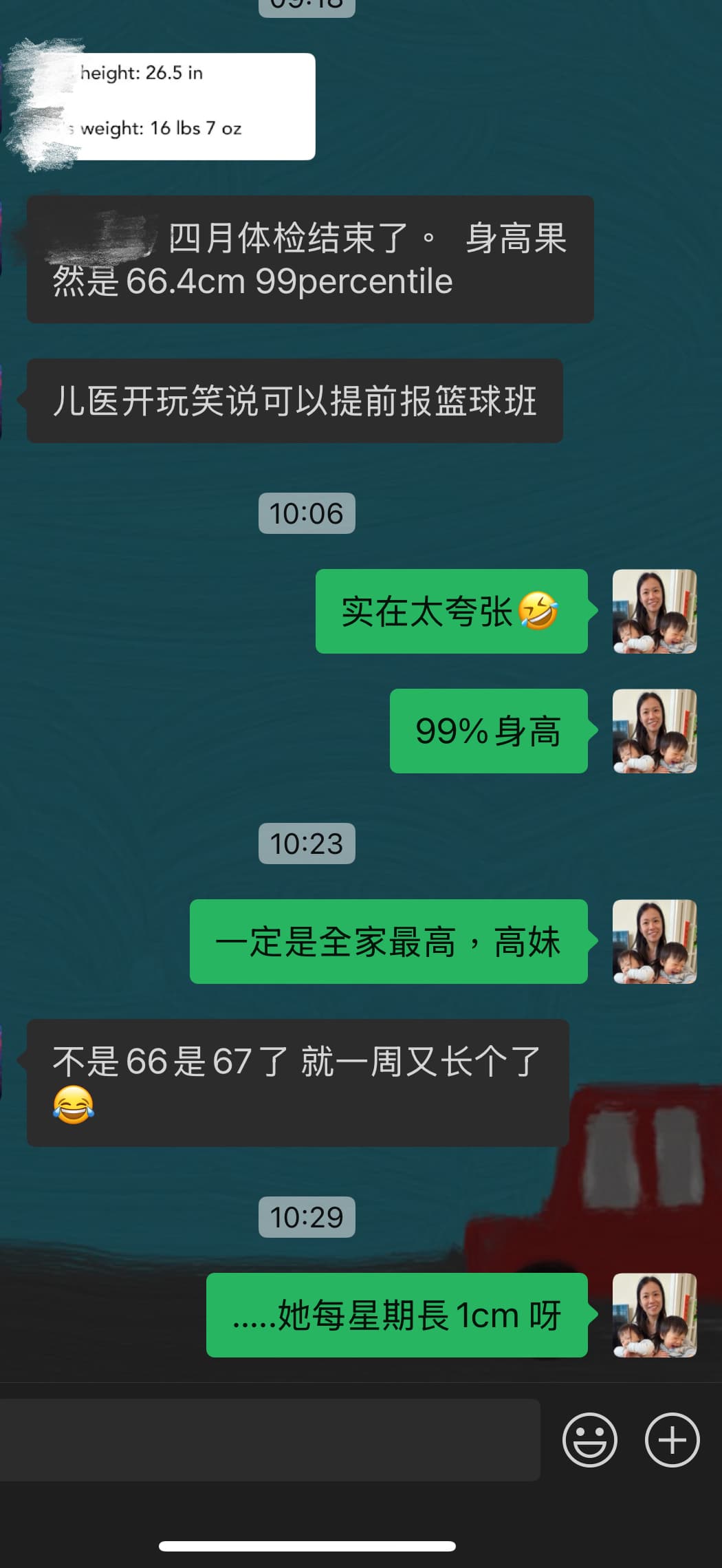Screen dimensions: 722x1568
Task: Tap the sender avatar beside 99%身高
Action: point(655,731)
